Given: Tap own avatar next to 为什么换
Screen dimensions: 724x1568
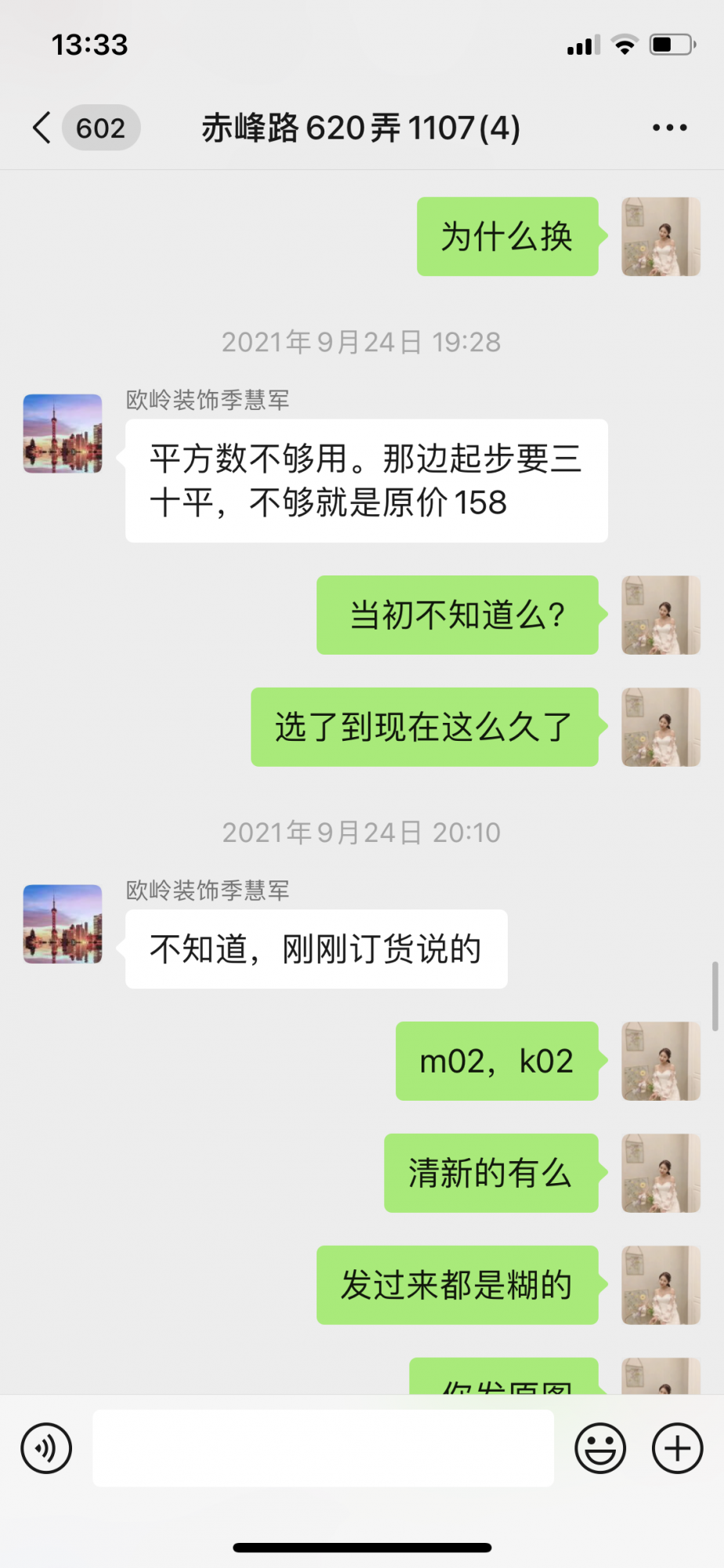Looking at the screenshot, I should tap(661, 237).
